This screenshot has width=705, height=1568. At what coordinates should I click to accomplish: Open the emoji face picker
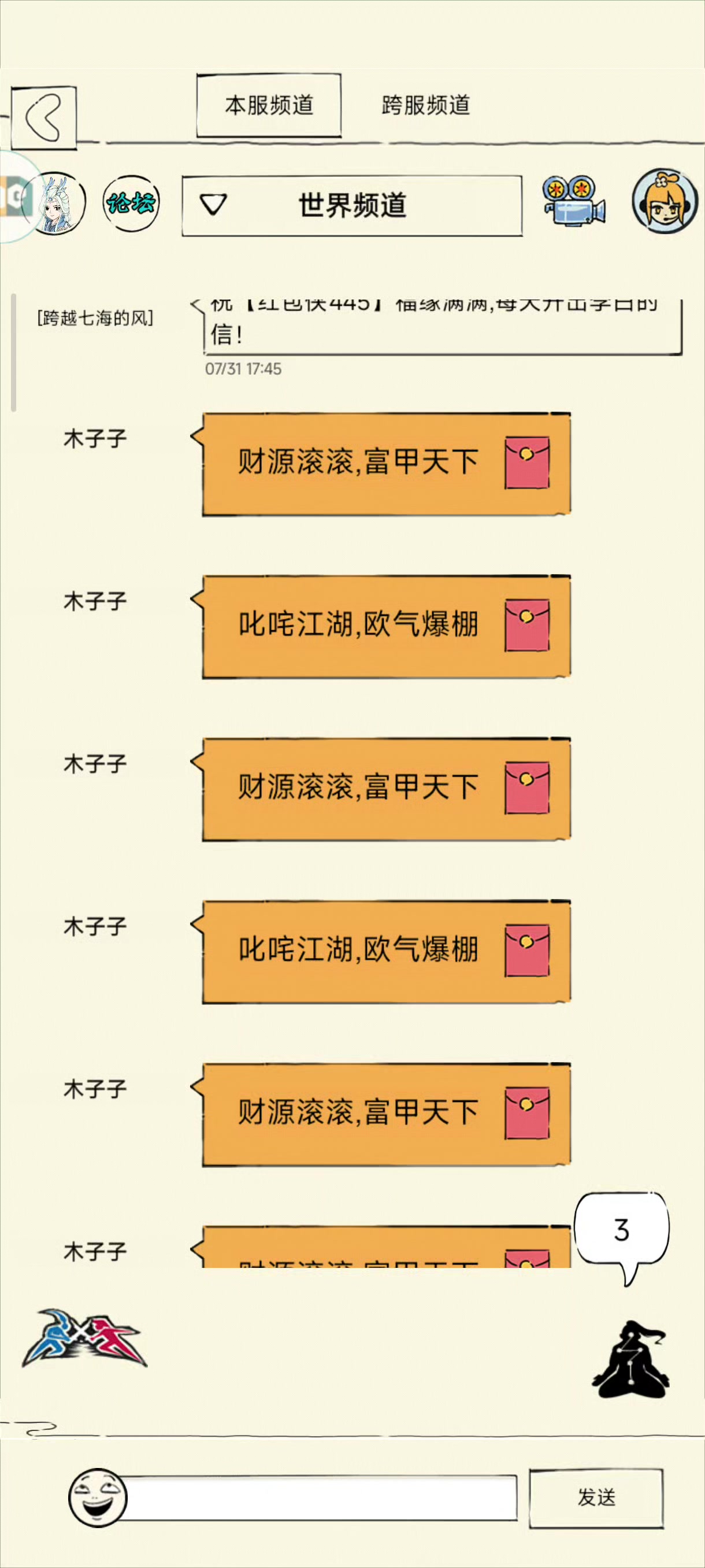[x=97, y=1497]
